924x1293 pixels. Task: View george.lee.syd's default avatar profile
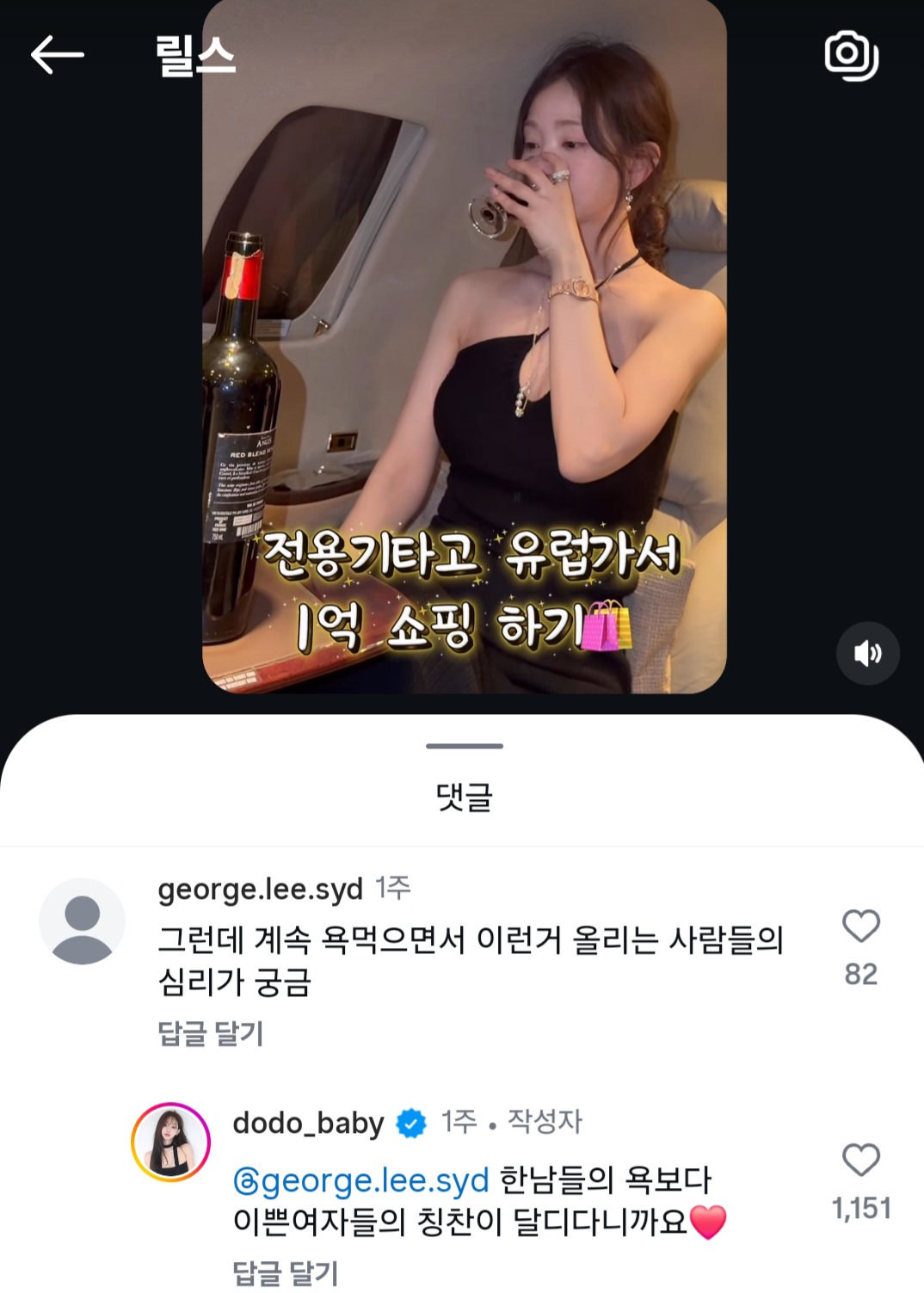point(83,921)
